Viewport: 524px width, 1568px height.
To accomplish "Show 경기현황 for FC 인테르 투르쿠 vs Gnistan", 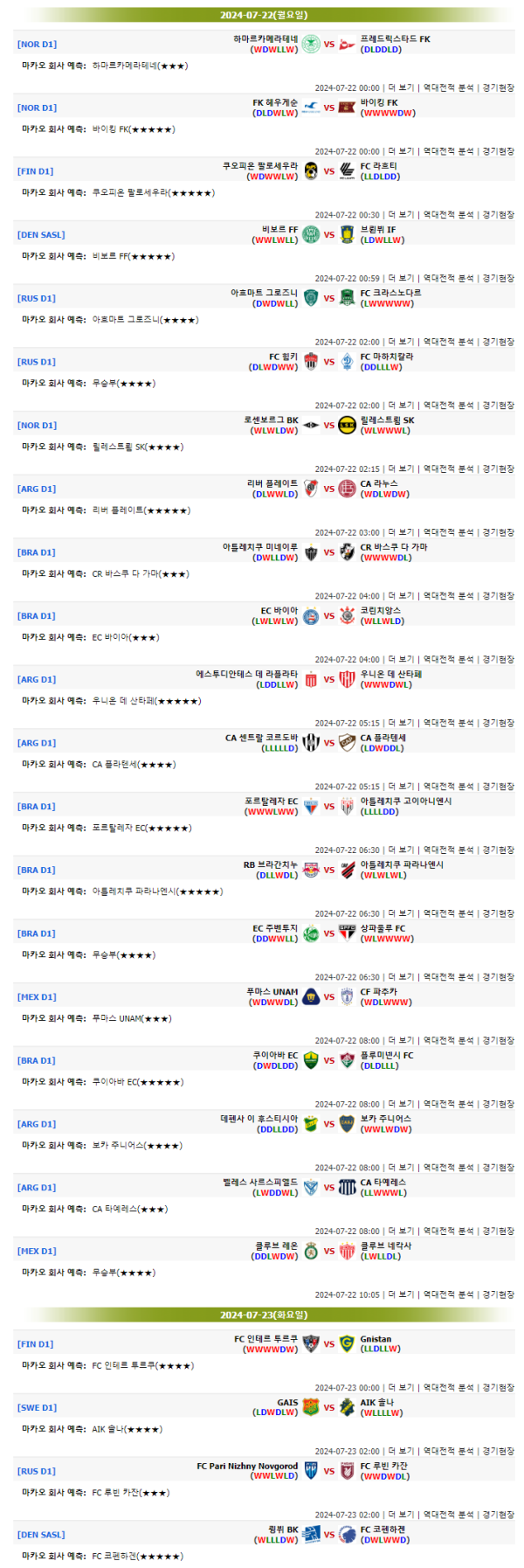I will 498,1388.
